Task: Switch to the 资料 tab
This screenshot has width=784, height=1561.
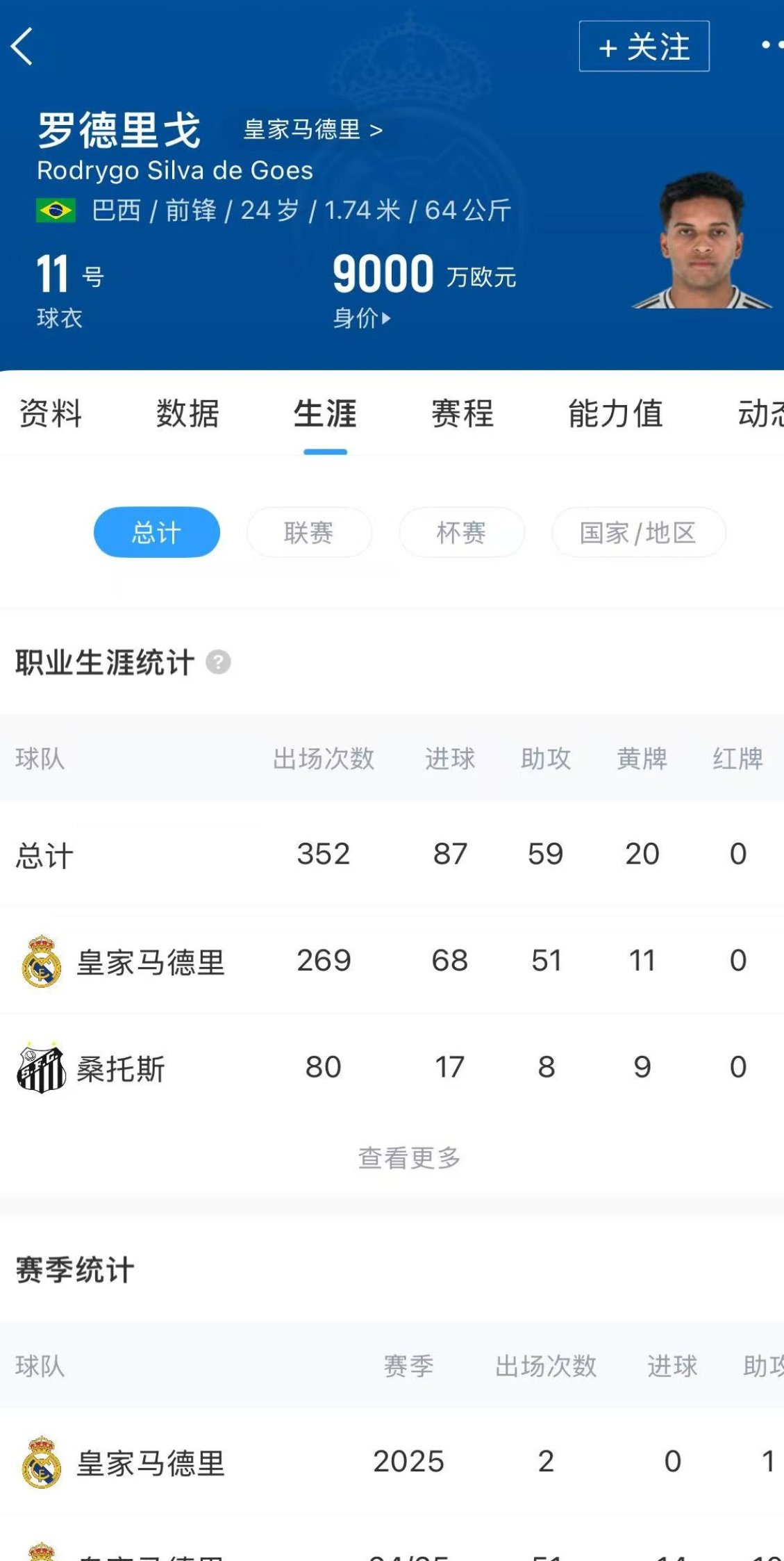Action: [x=50, y=414]
